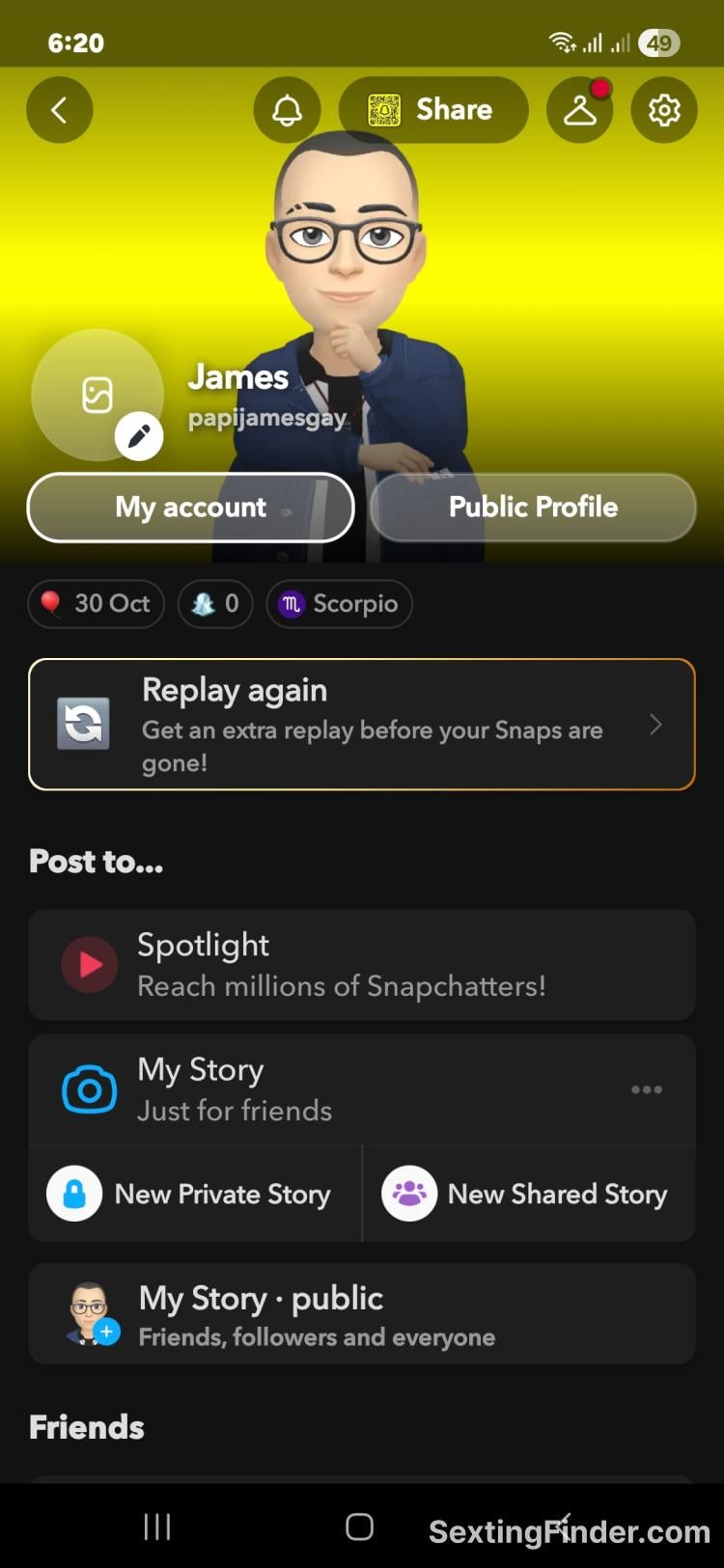Open My Story options three-dot menu
This screenshot has width=724, height=1568.
(646, 1090)
